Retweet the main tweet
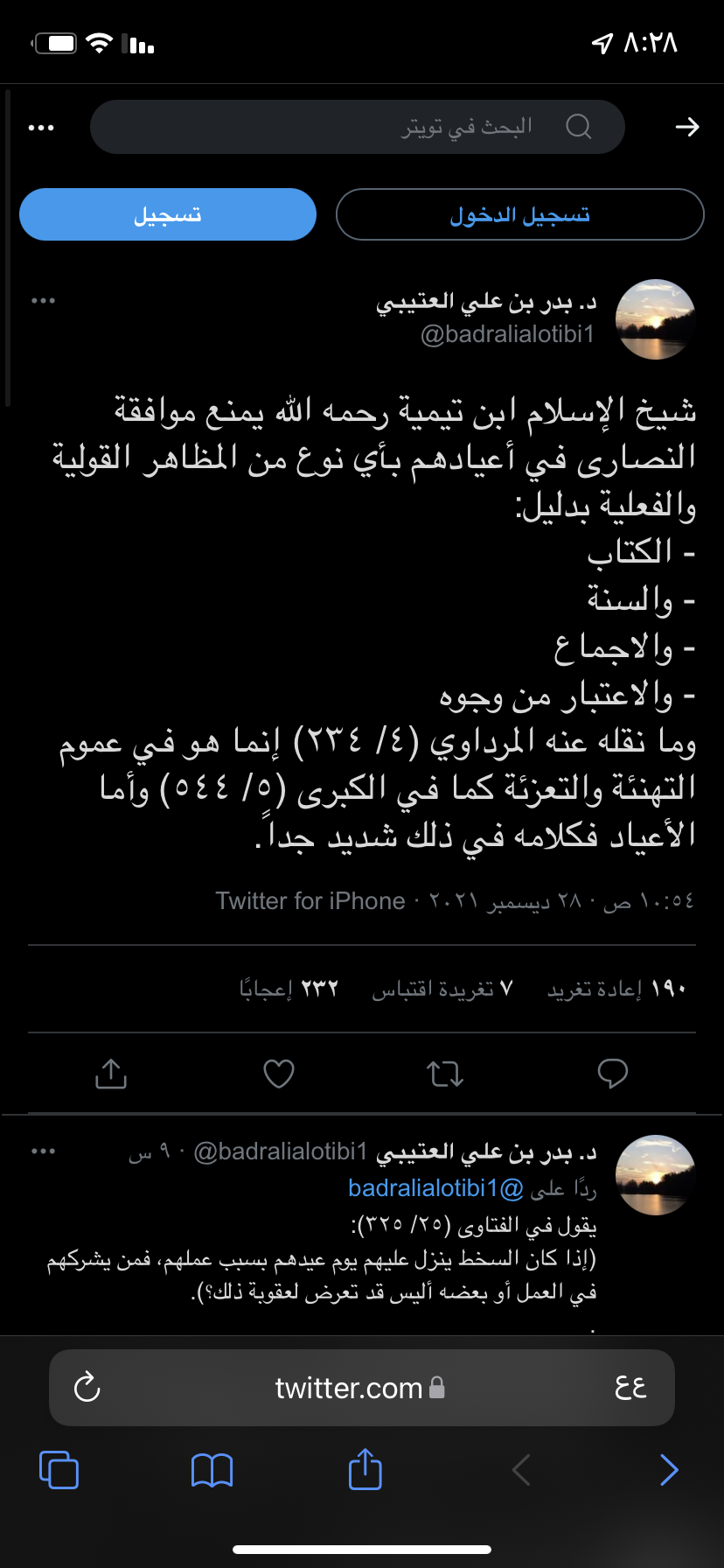The width and height of the screenshot is (724, 1568). [445, 1074]
